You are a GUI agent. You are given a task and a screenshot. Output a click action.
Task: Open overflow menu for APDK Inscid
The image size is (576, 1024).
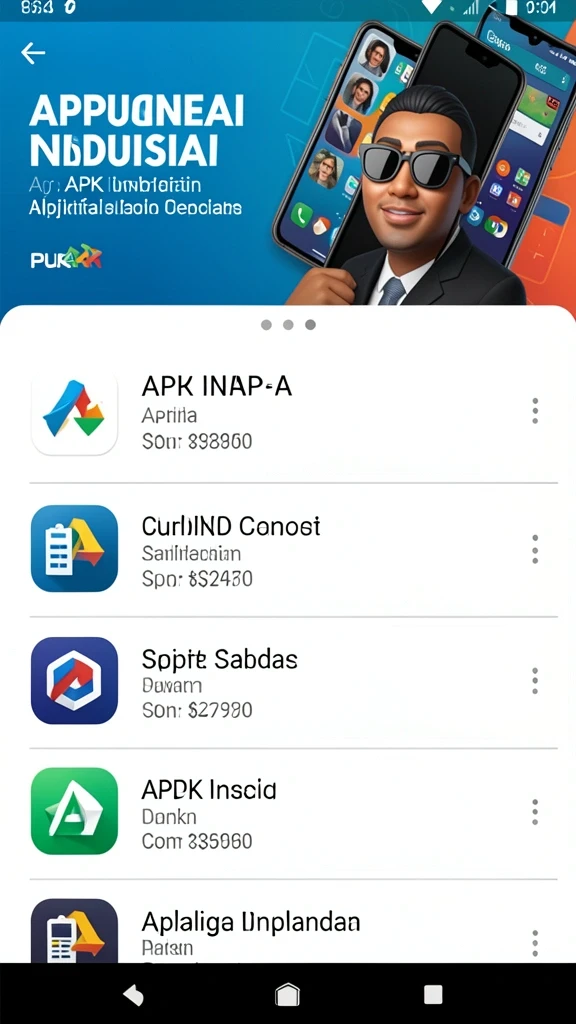[535, 812]
